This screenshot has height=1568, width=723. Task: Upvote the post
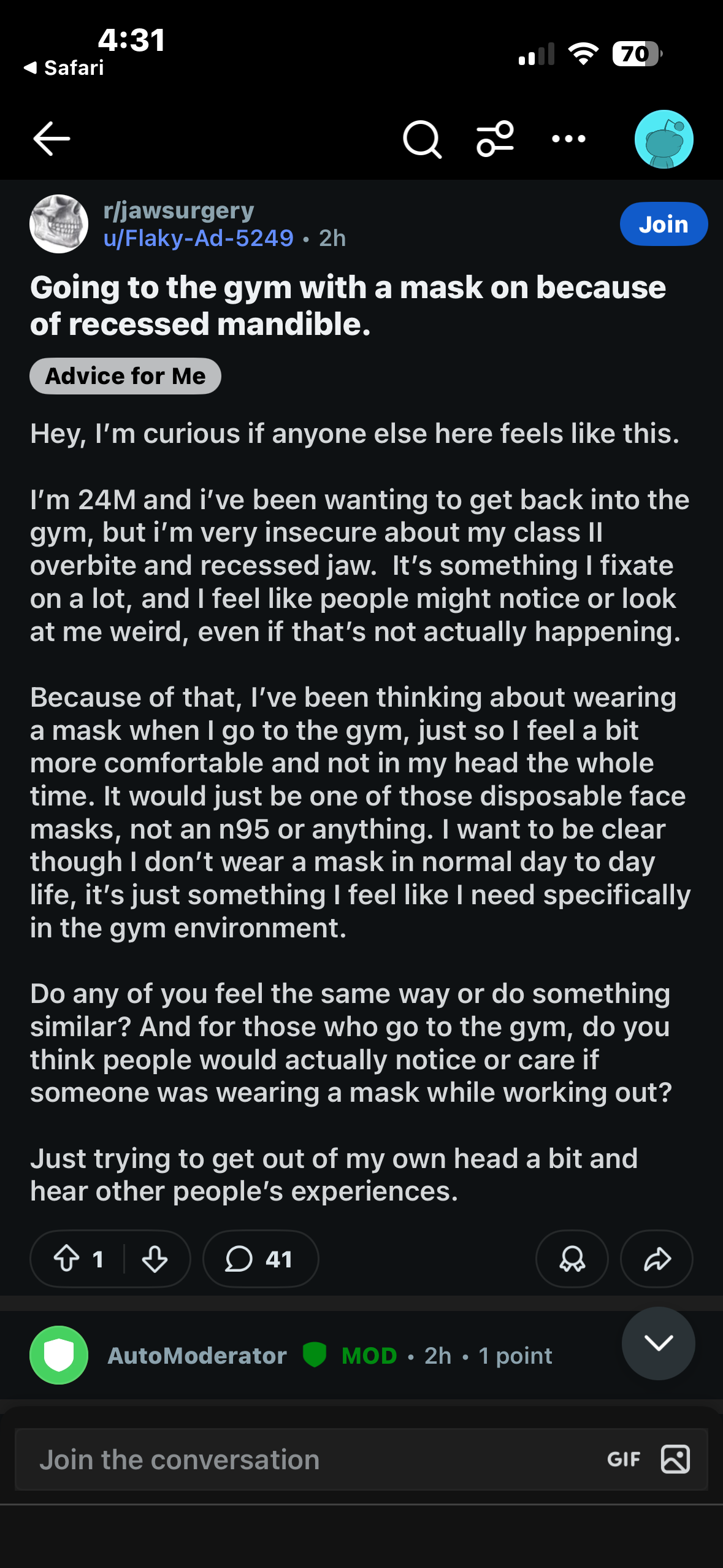click(67, 1259)
